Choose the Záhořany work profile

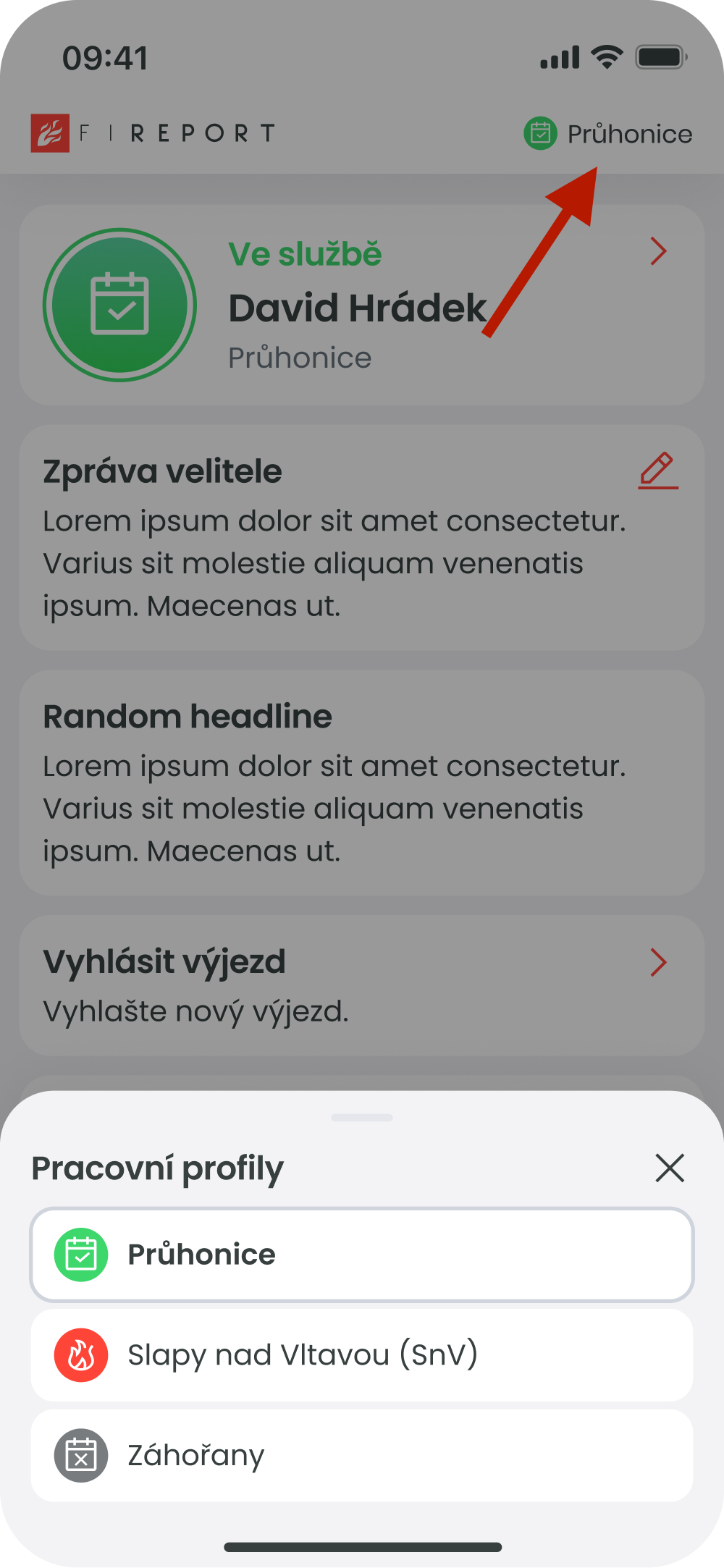click(x=361, y=1455)
